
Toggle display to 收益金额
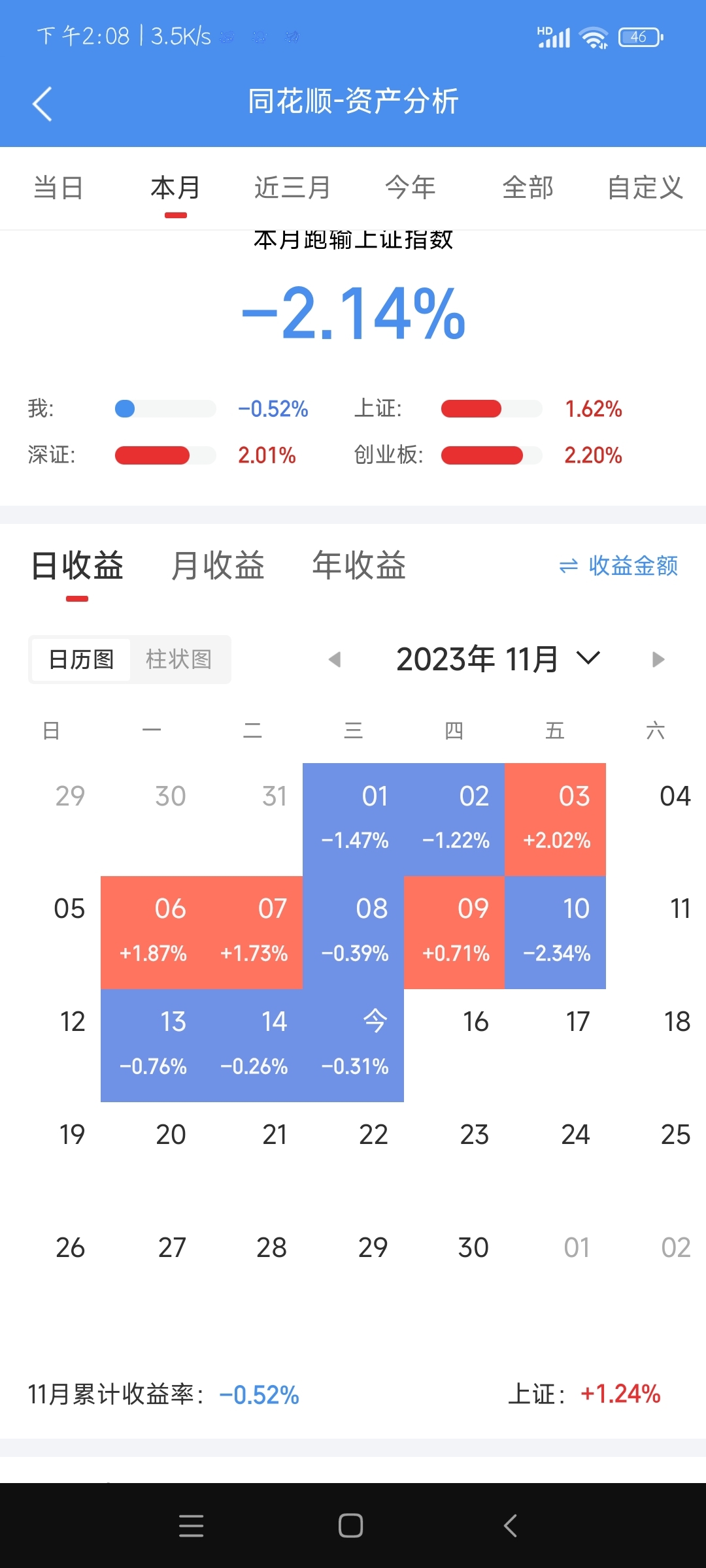pos(618,566)
